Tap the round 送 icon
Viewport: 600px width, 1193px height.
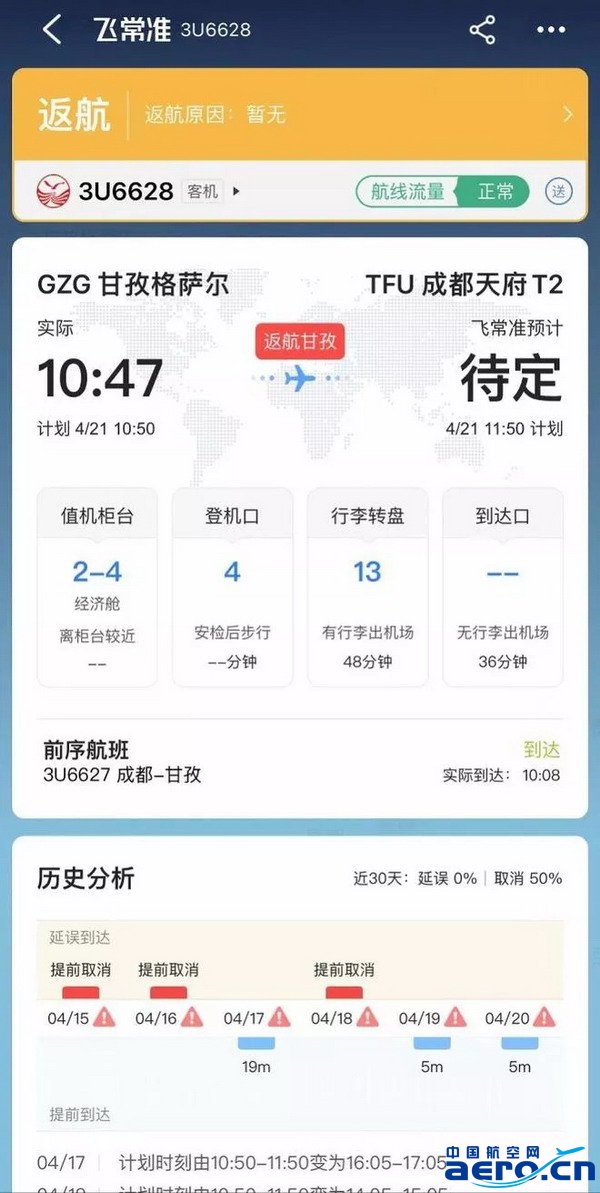(x=559, y=191)
